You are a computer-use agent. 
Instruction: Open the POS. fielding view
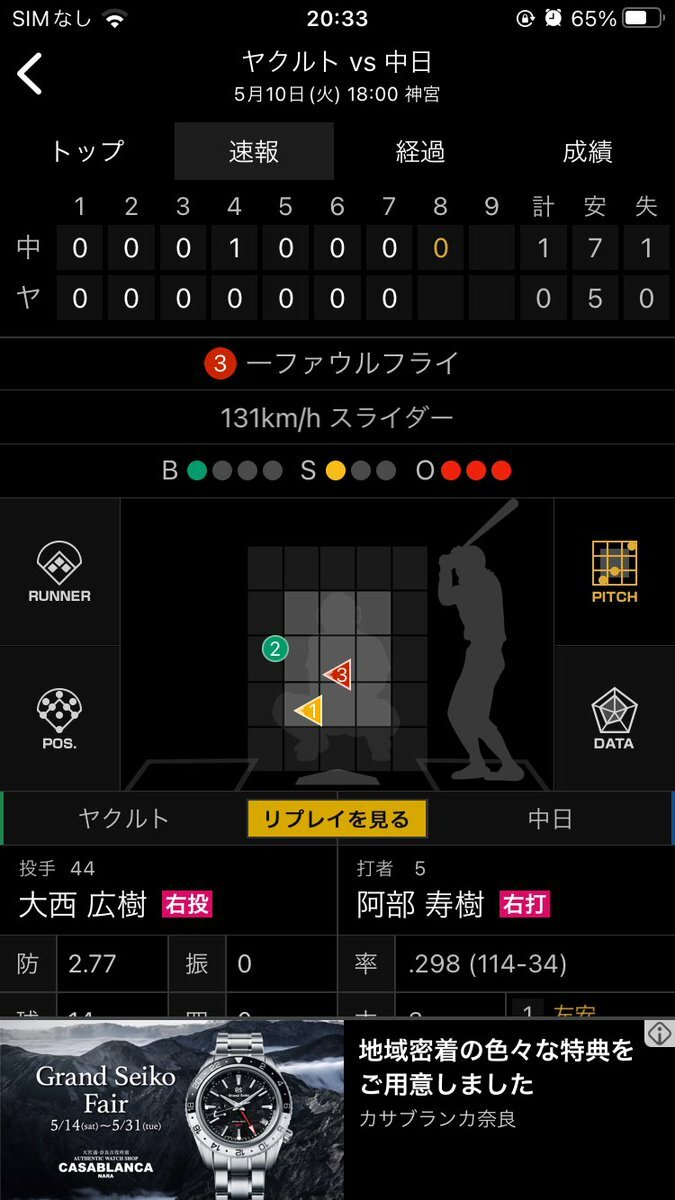60,718
